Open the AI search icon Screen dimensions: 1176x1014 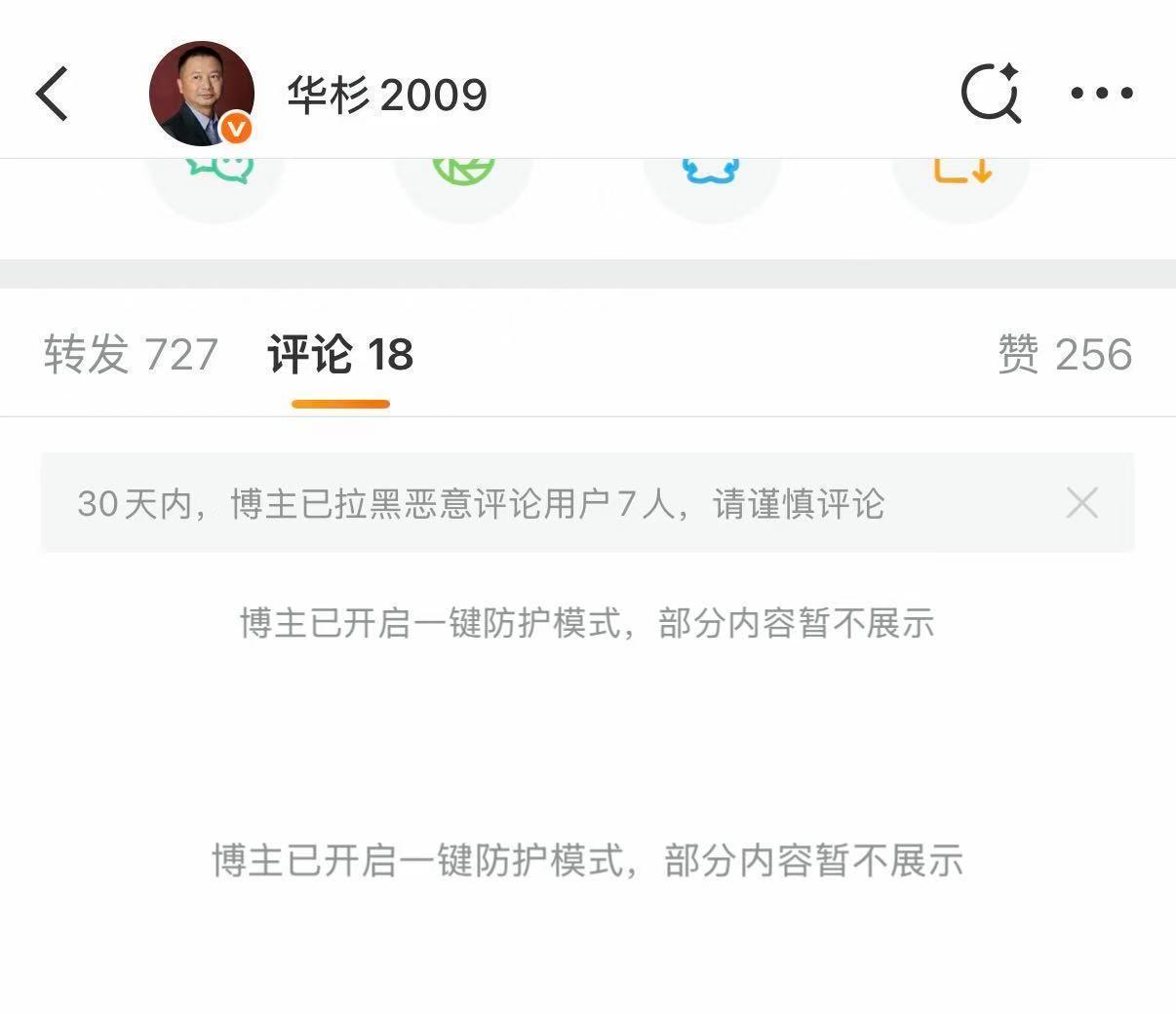990,94
